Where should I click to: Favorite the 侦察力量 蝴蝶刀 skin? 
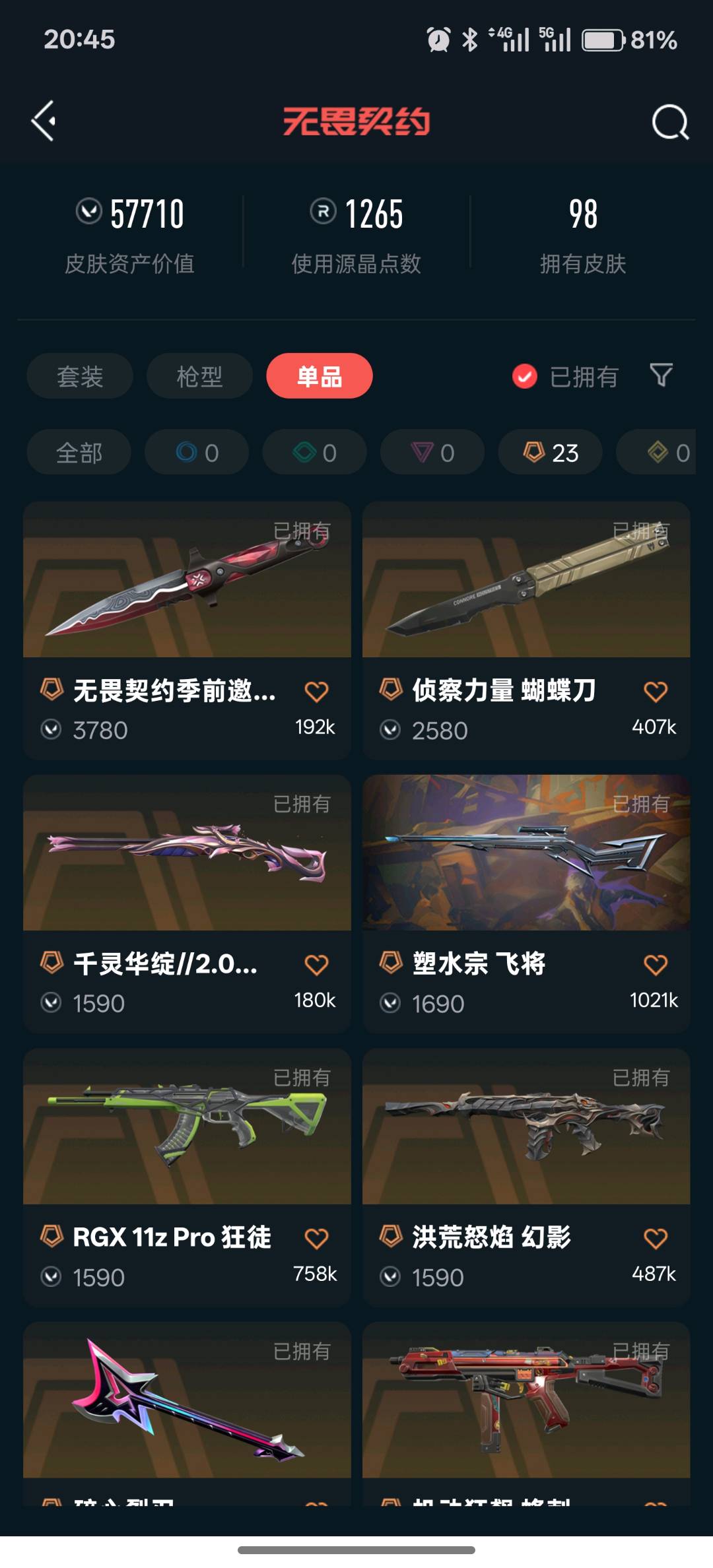tap(656, 692)
